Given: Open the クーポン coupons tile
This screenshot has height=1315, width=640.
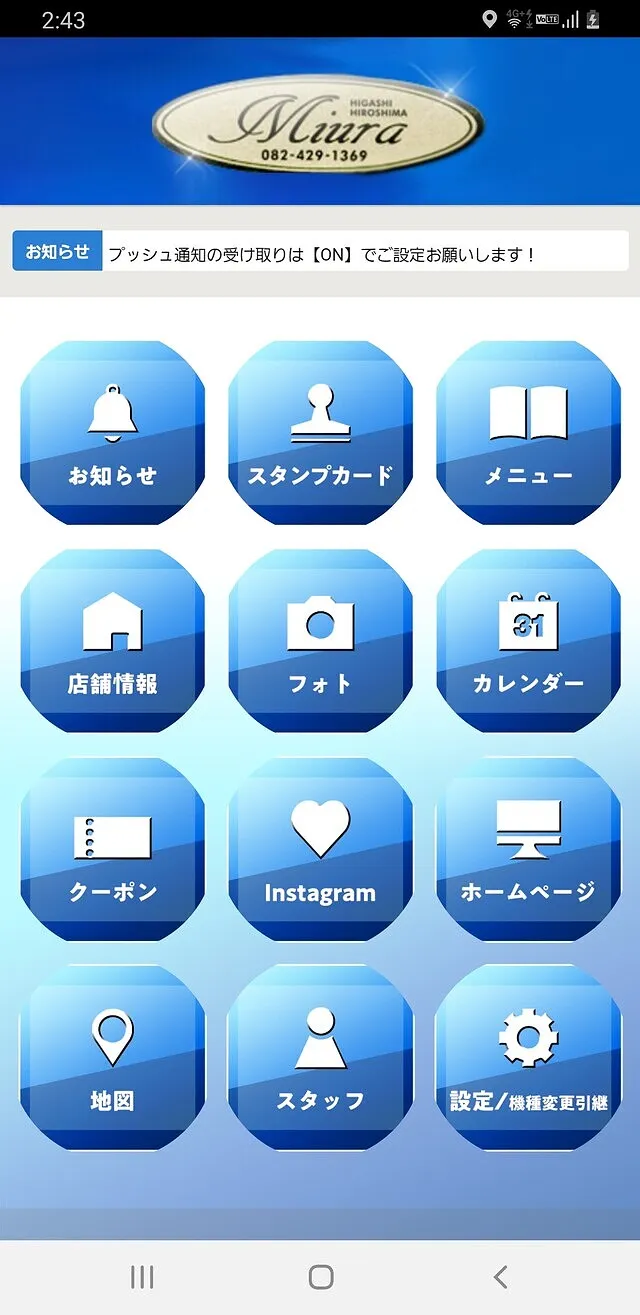Looking at the screenshot, I should [x=112, y=849].
